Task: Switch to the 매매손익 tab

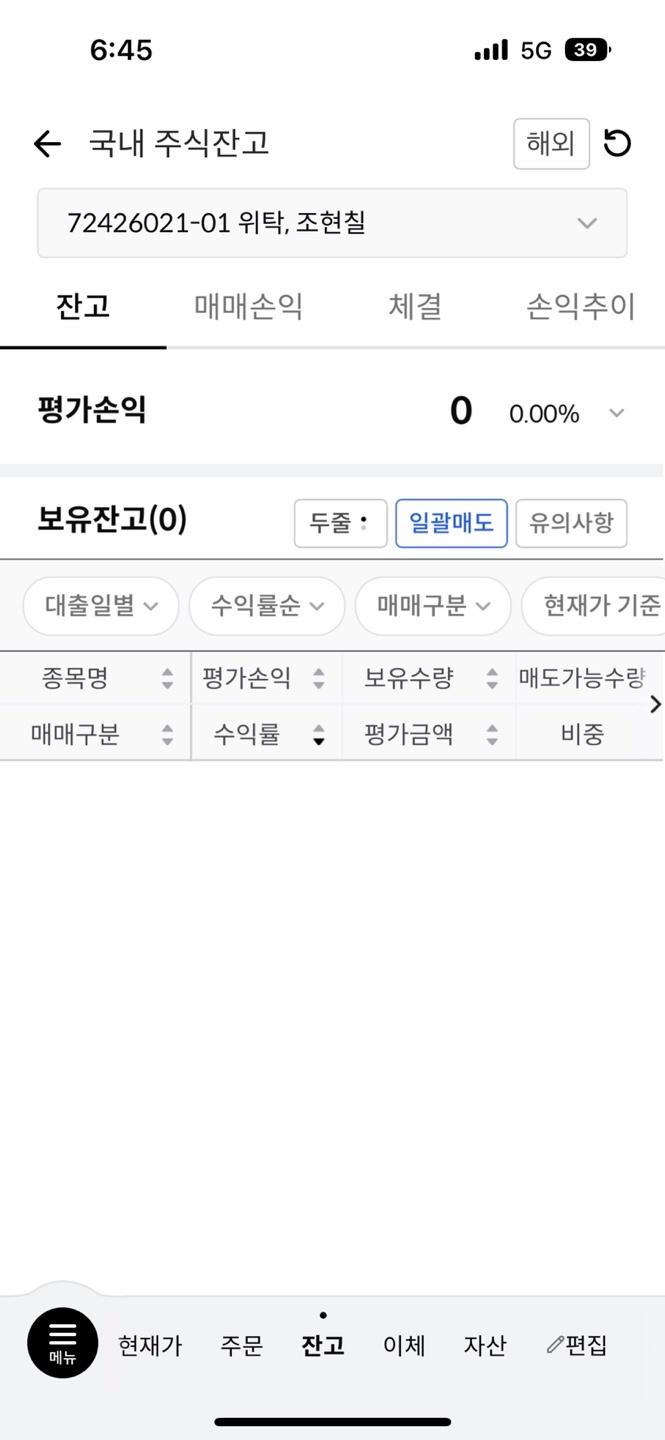Action: [x=249, y=306]
